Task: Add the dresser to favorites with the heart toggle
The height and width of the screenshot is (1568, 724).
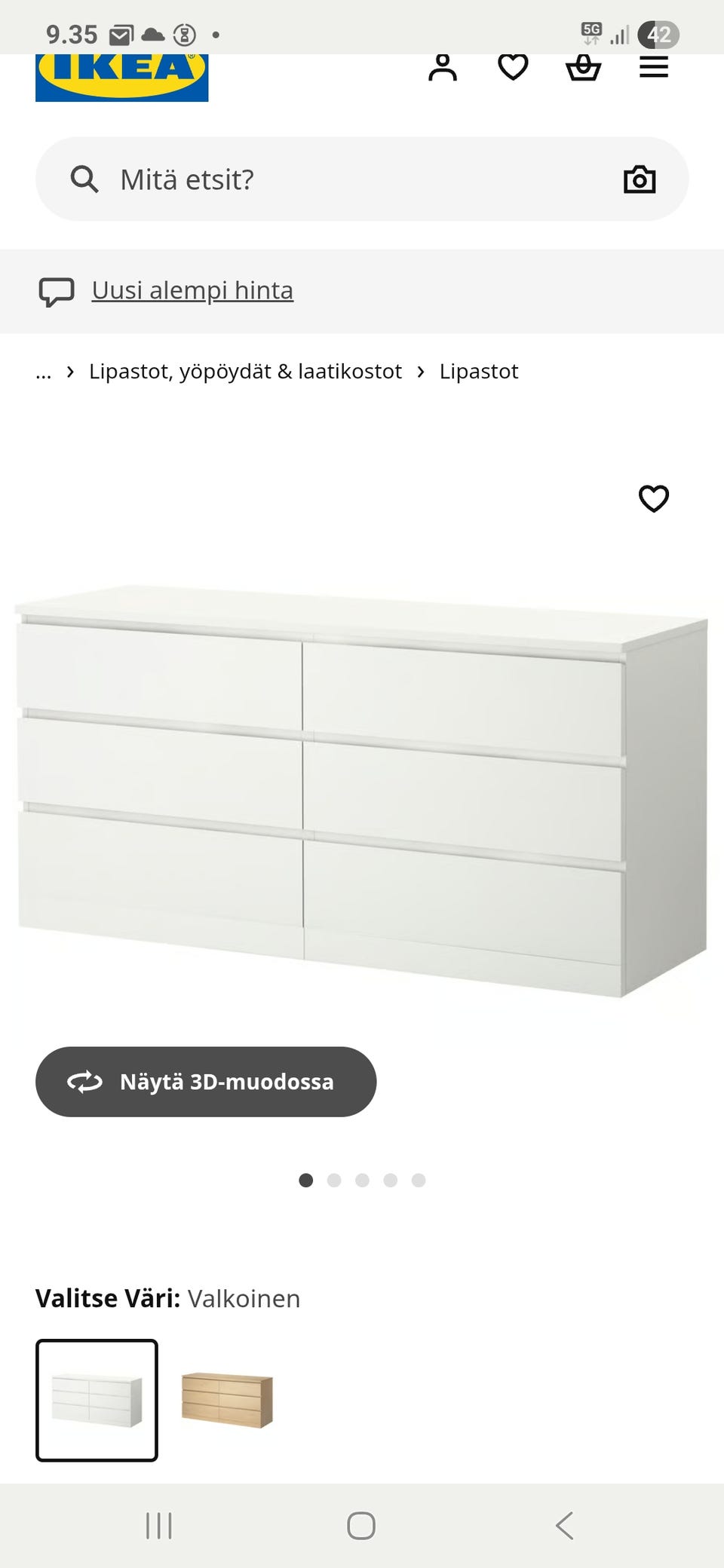Action: 653,498
